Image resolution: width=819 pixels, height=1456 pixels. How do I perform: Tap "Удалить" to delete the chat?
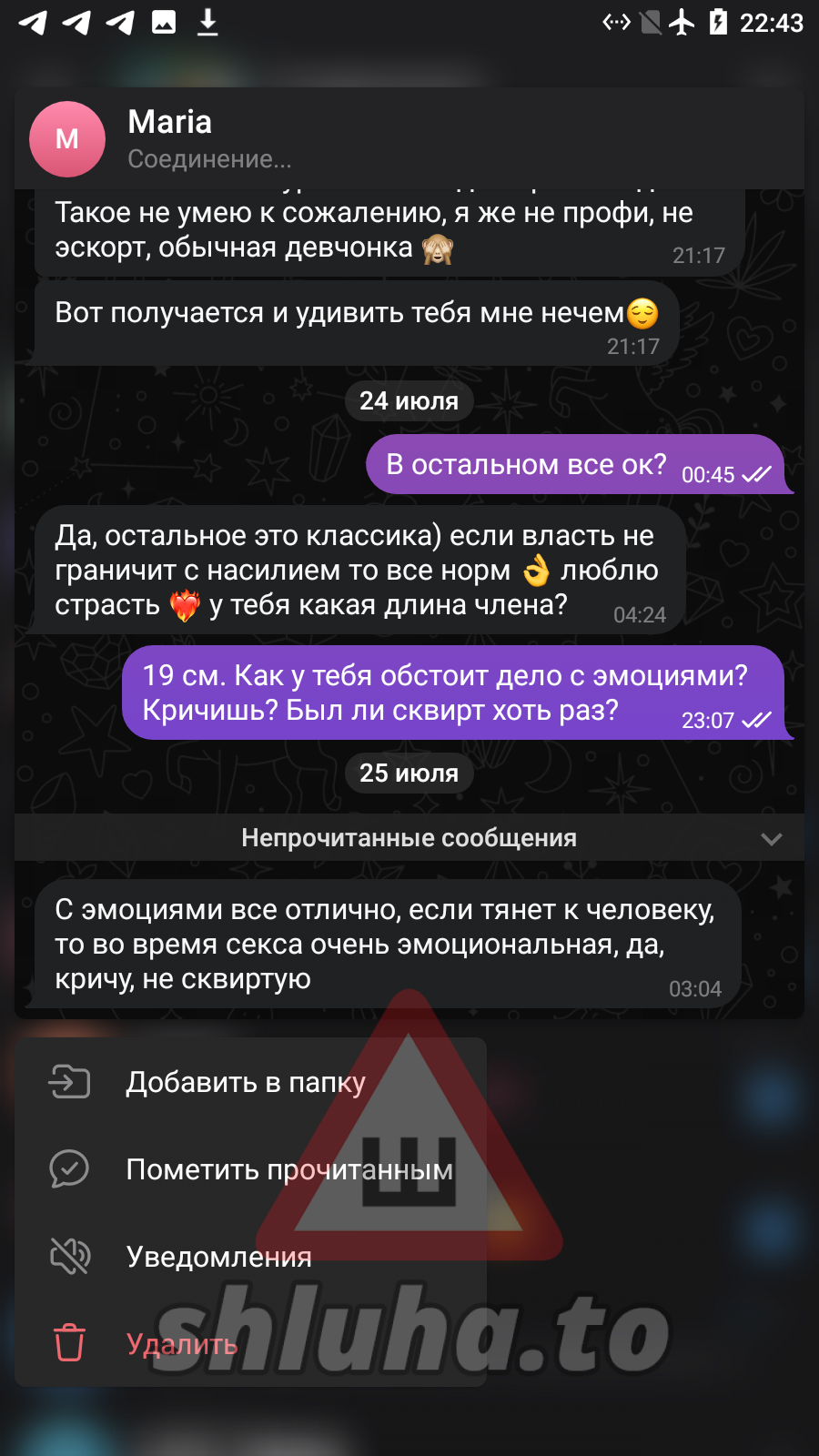pos(182,1344)
